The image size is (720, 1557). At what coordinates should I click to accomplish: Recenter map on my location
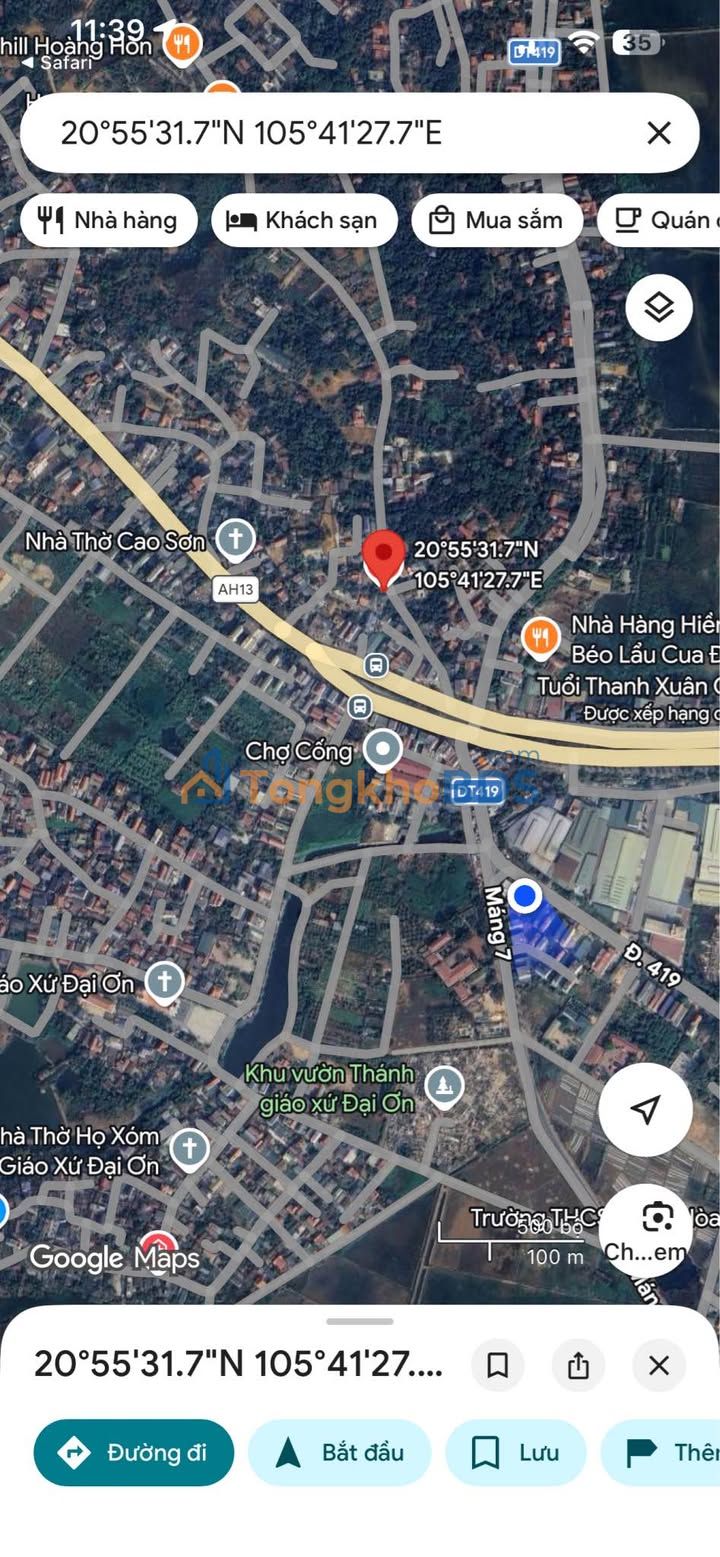646,1108
